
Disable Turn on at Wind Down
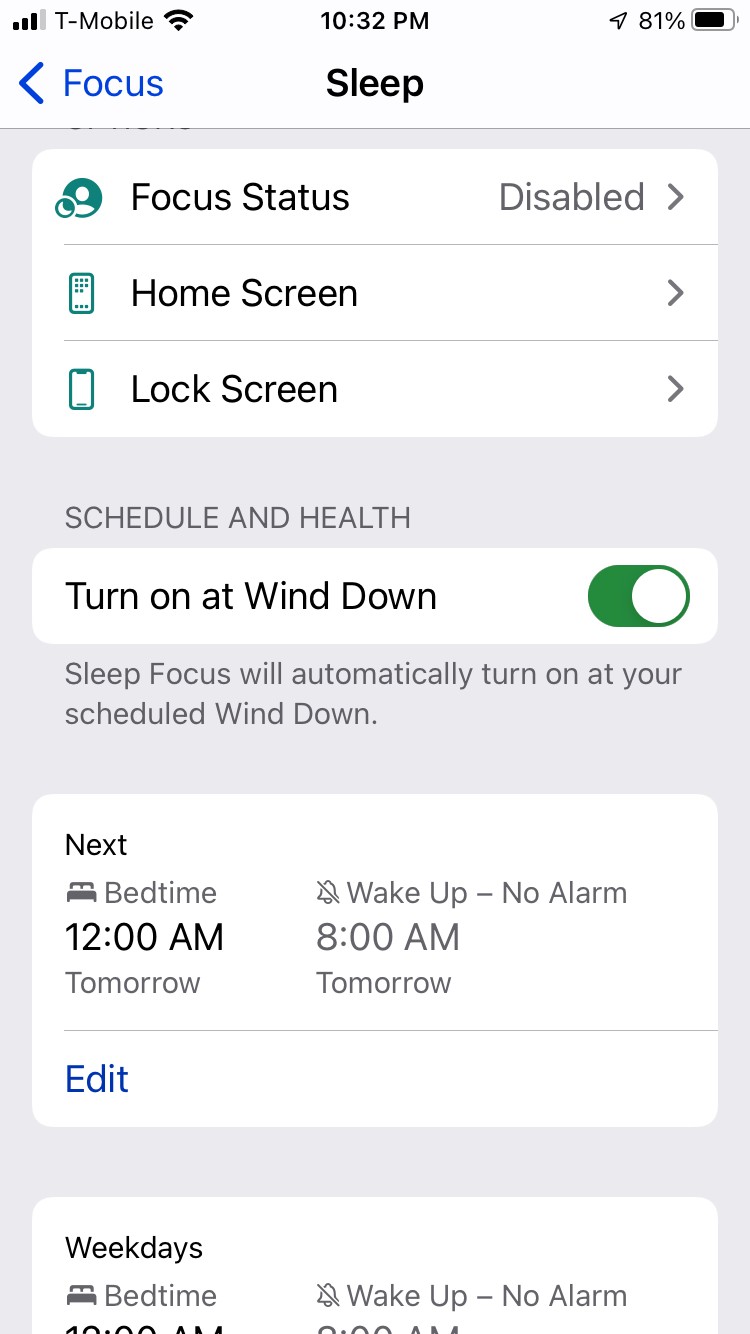639,597
